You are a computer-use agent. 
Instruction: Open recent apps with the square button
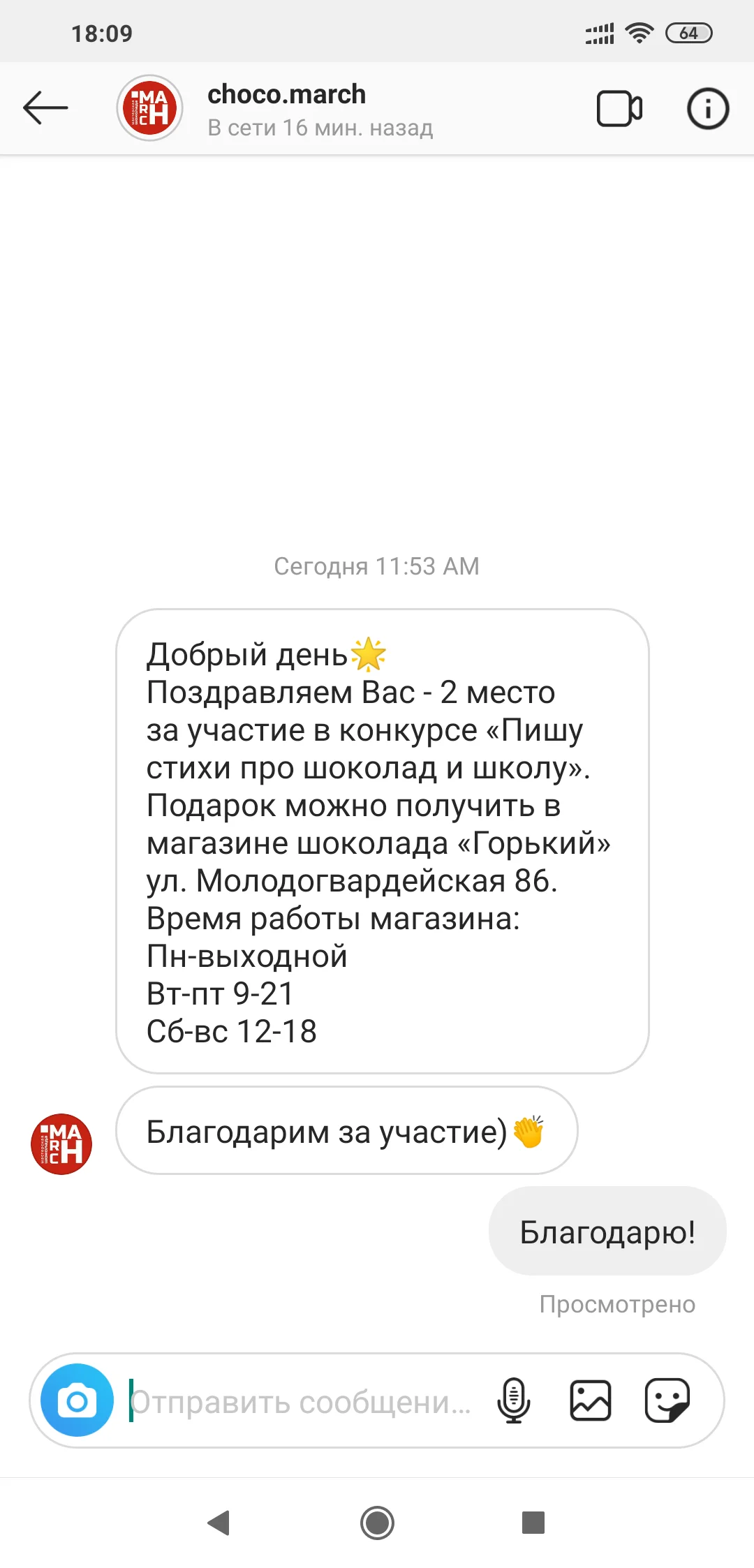pos(533,1530)
